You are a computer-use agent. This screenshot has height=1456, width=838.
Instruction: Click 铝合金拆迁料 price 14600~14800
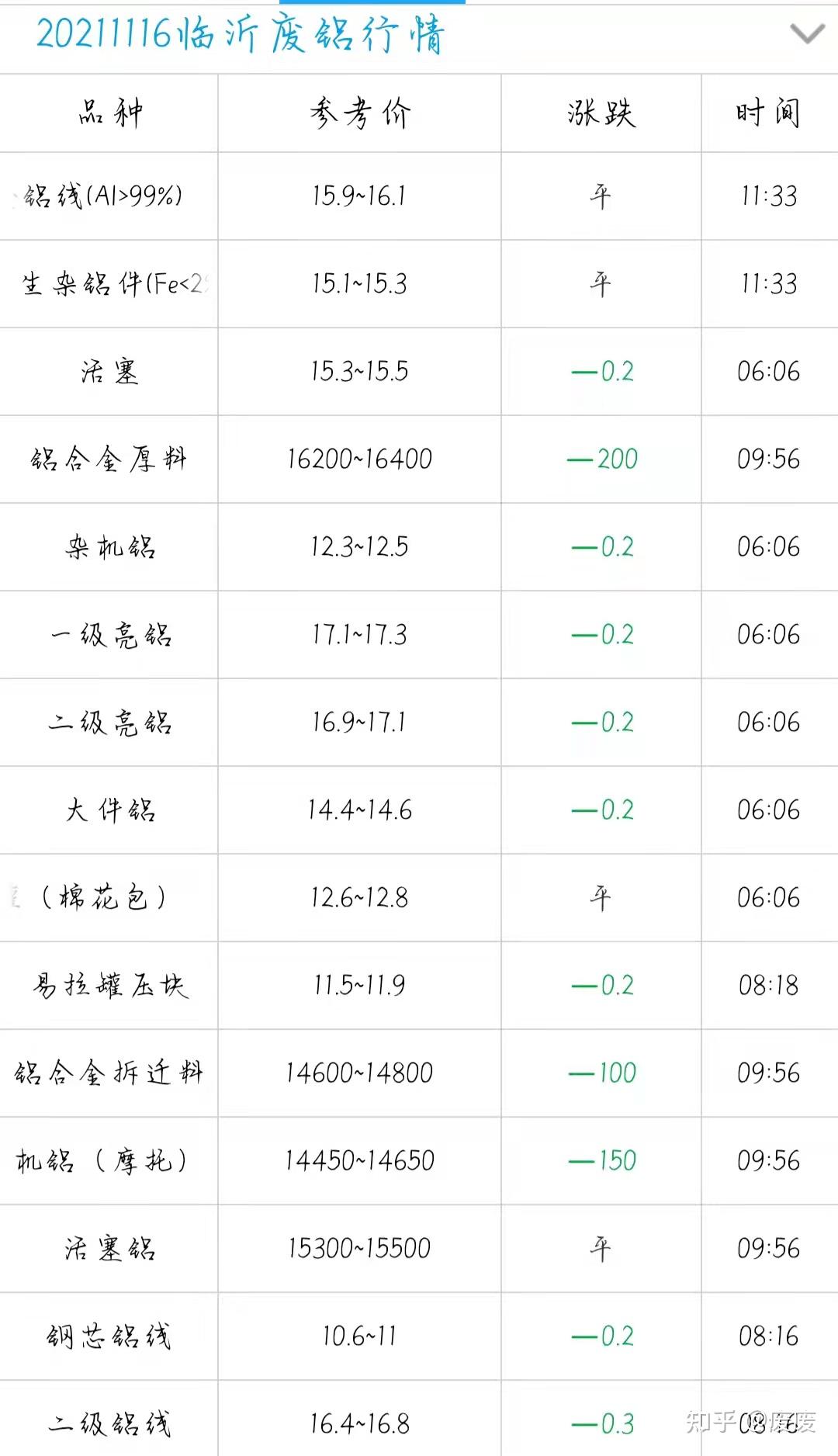pos(361,1073)
